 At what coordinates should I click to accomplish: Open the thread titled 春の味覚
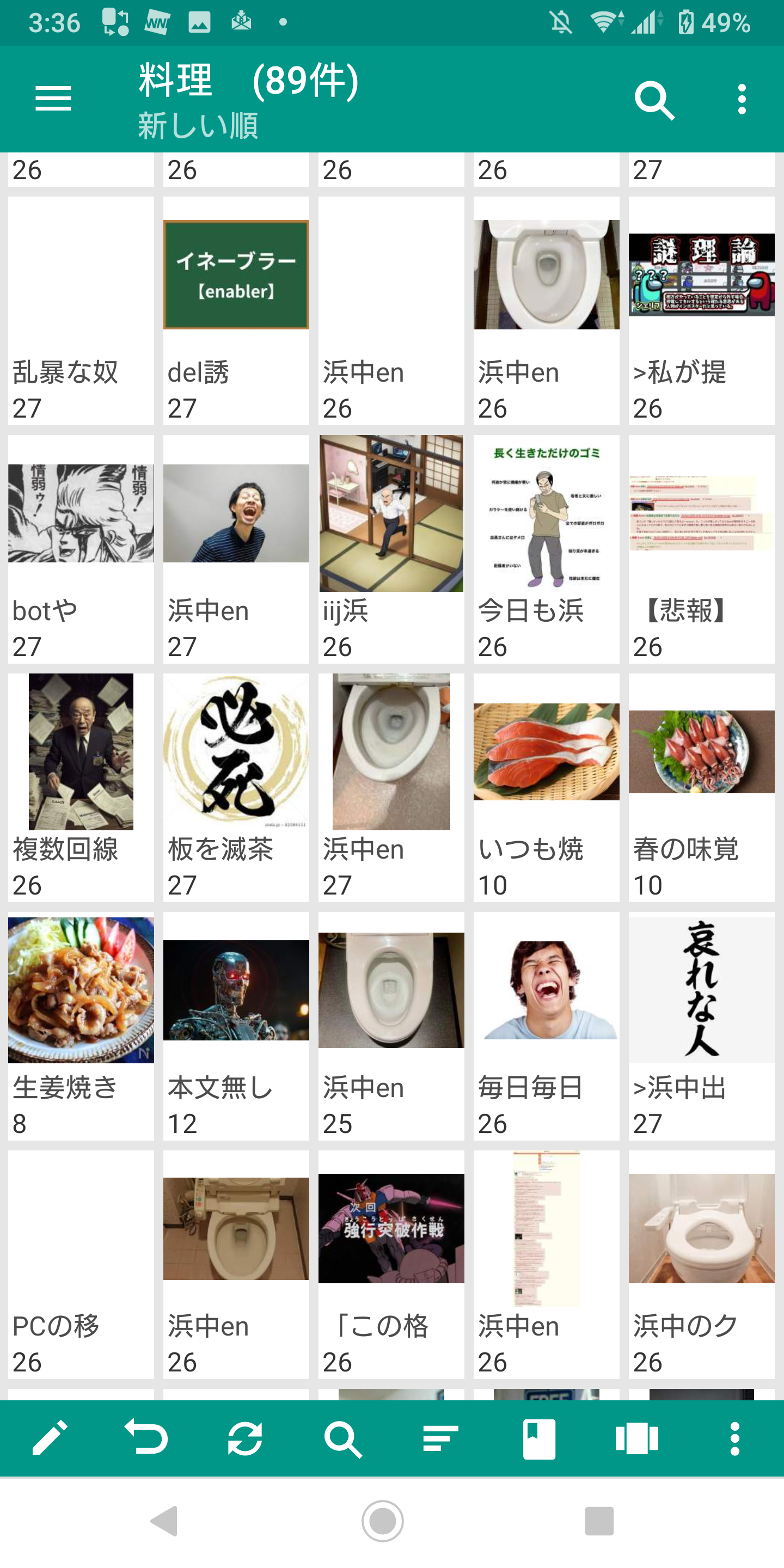[x=701, y=787]
